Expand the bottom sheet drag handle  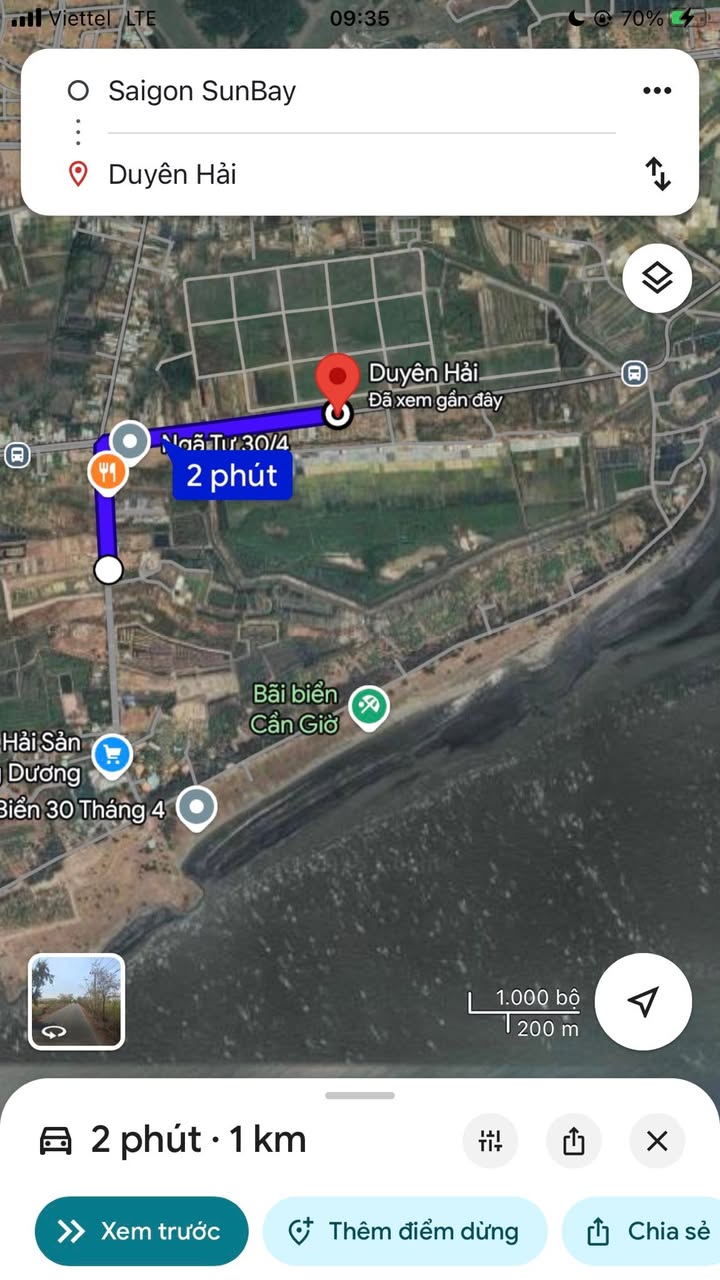tap(360, 1096)
